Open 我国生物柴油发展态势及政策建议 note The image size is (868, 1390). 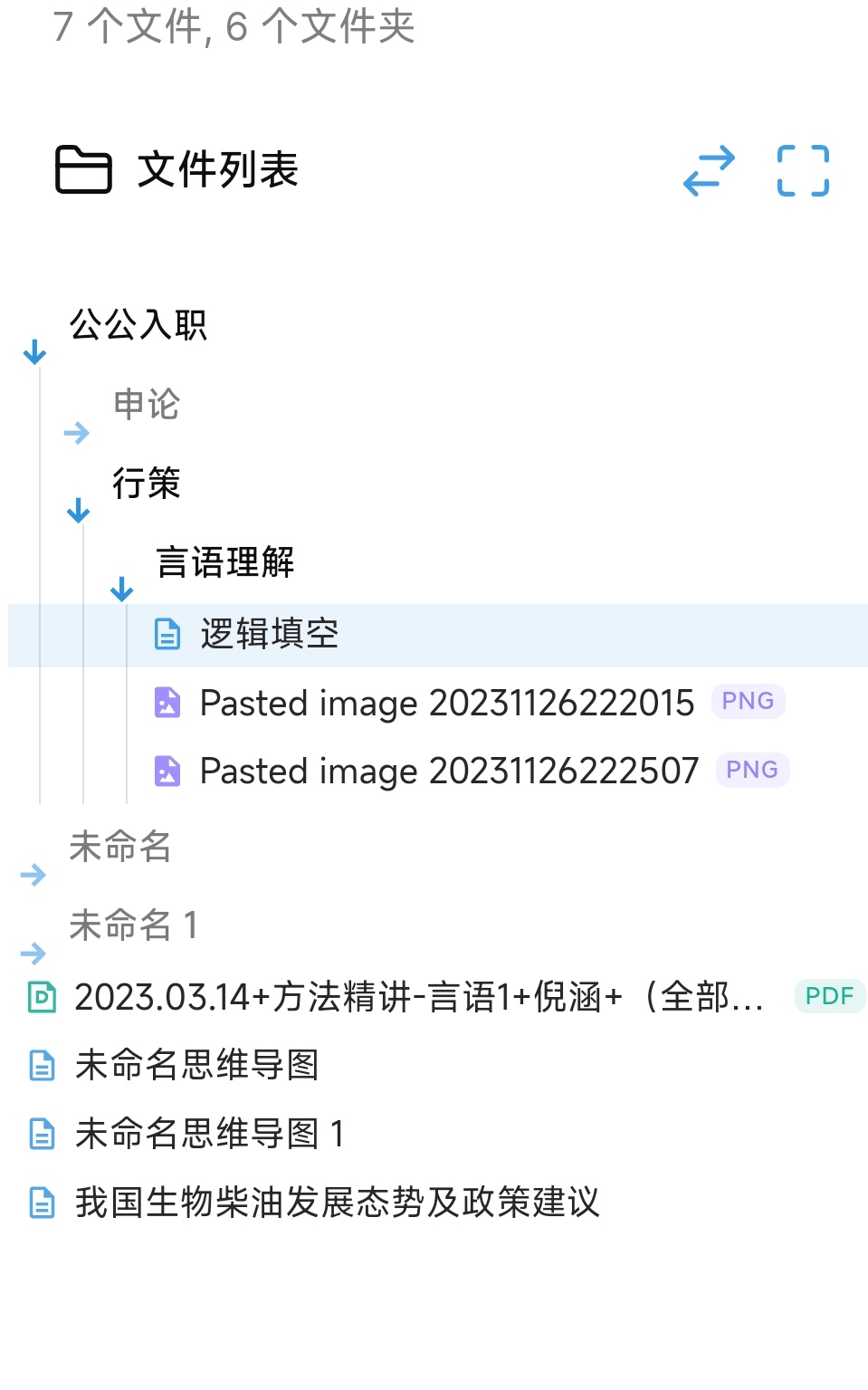pyautogui.click(x=337, y=1203)
